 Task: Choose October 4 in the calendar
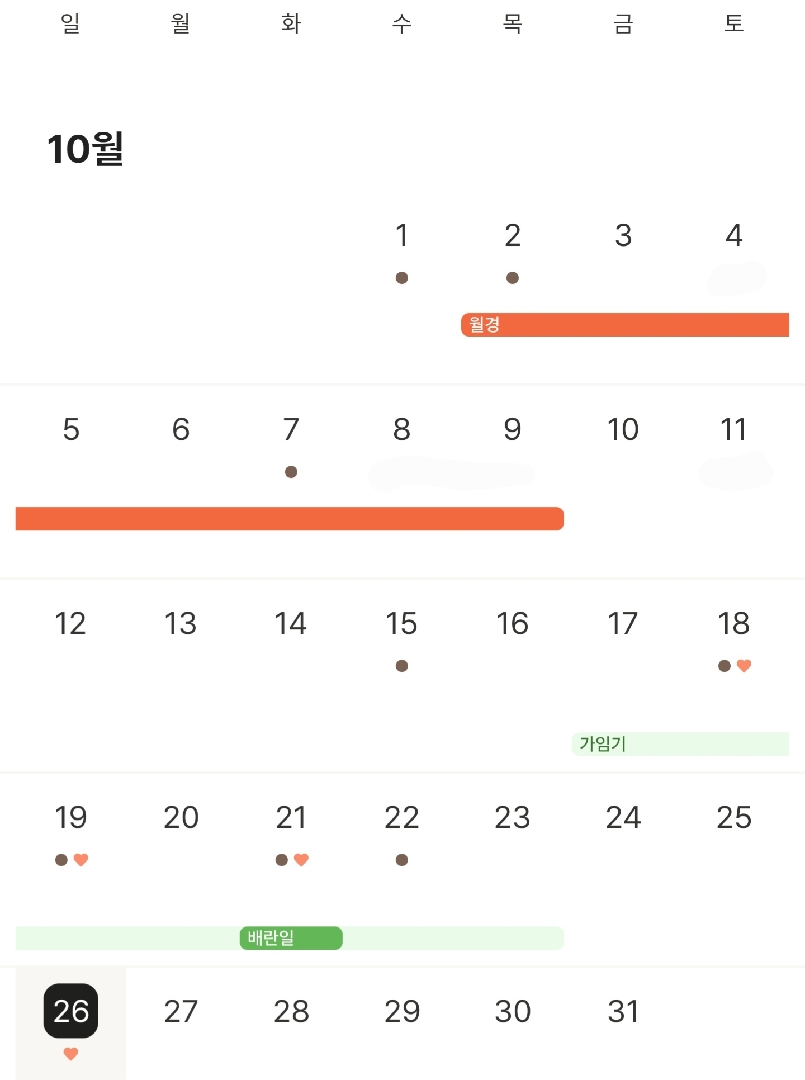tap(734, 237)
